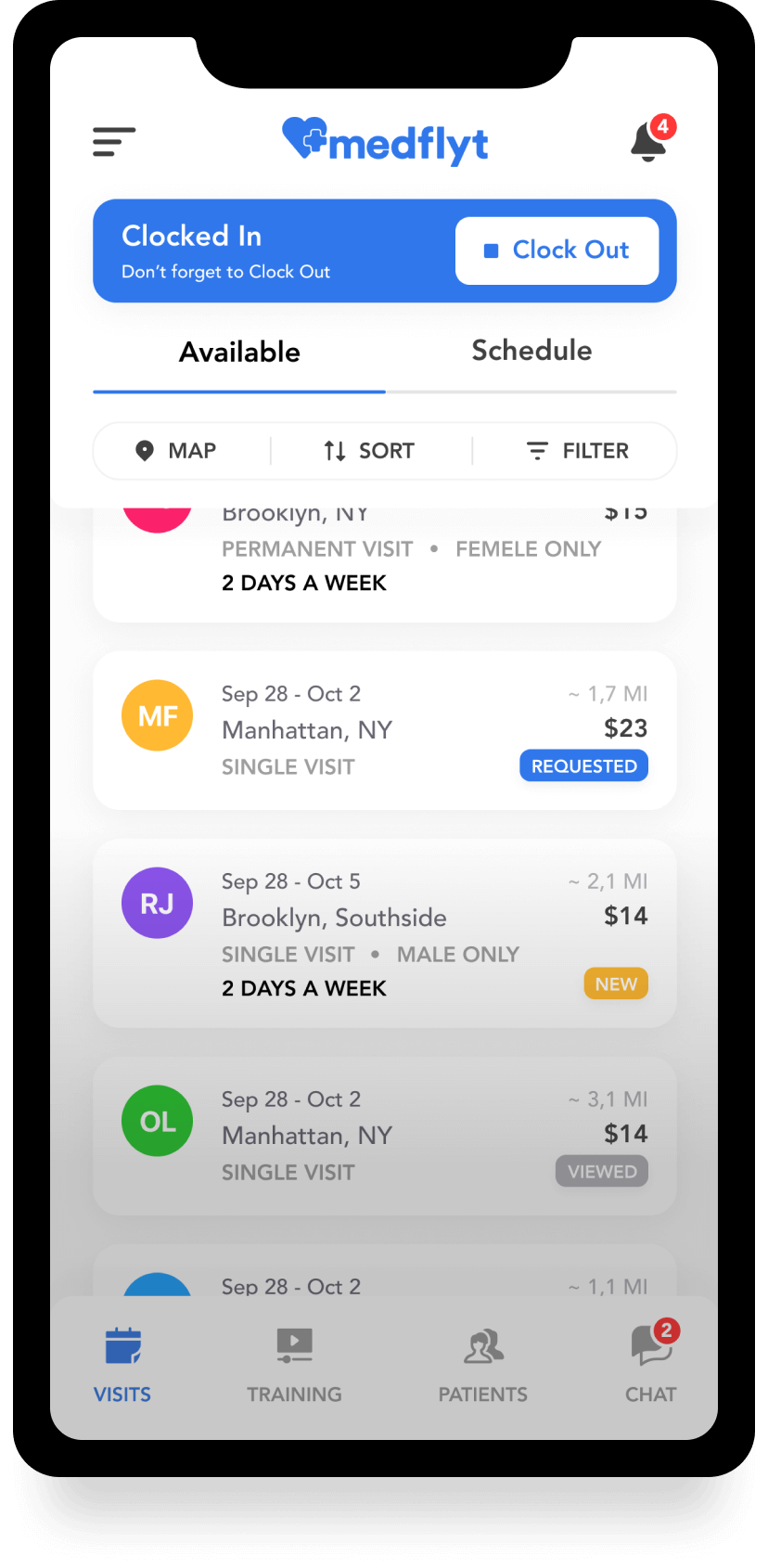Open MF's Manhattan visit for $23
This screenshot has width=768, height=1568.
click(x=385, y=730)
